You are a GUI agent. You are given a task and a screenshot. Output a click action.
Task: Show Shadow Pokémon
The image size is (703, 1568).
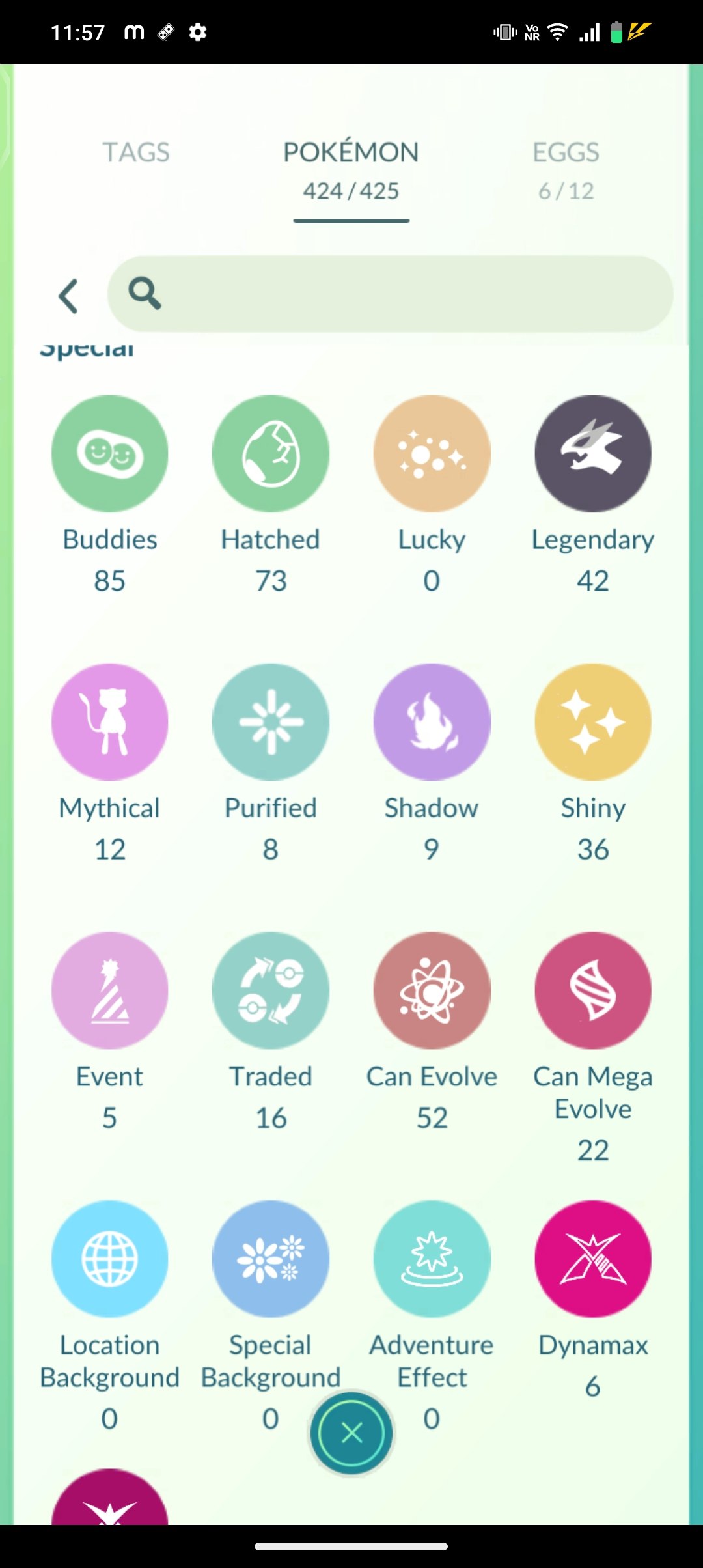click(432, 722)
